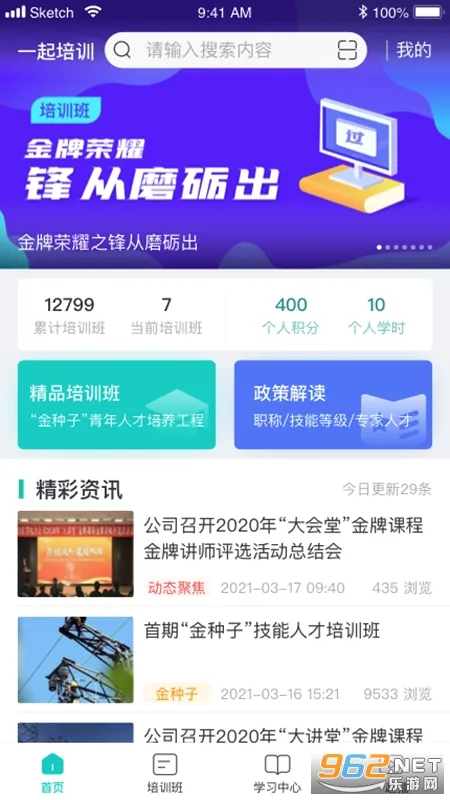Open 首期"金种子"技能人才培训班 article
The width and height of the screenshot is (450, 800).
coord(225,660)
